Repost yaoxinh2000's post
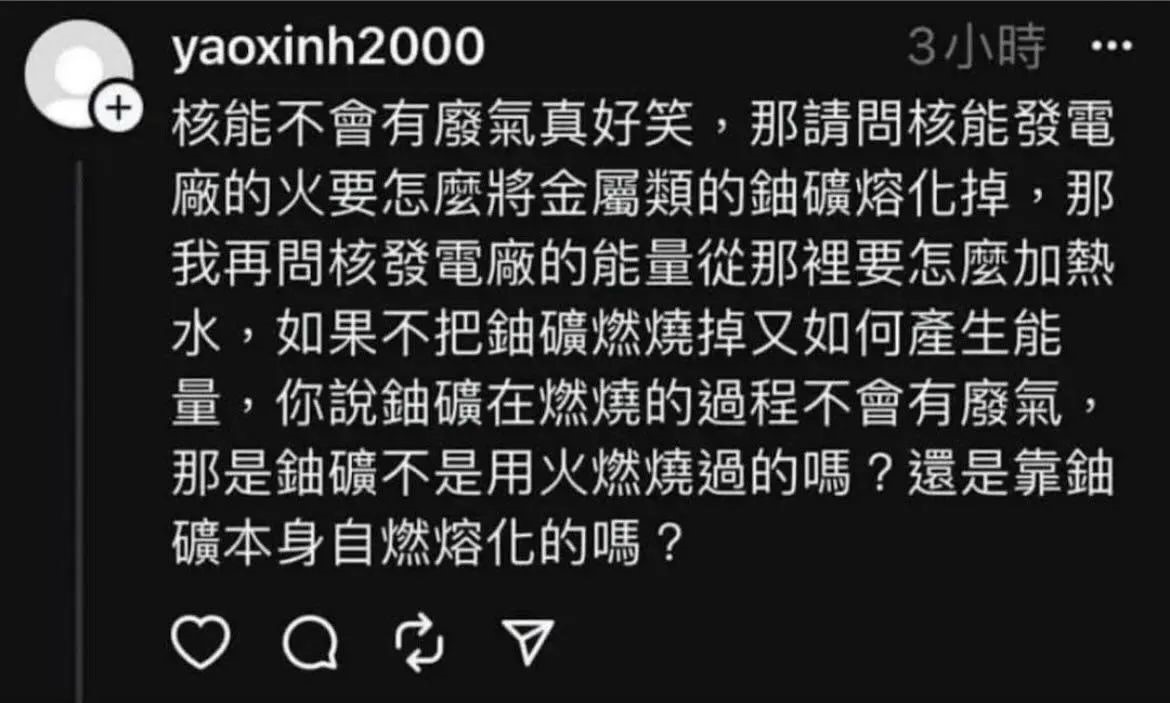This screenshot has height=703, width=1170. click(x=419, y=641)
